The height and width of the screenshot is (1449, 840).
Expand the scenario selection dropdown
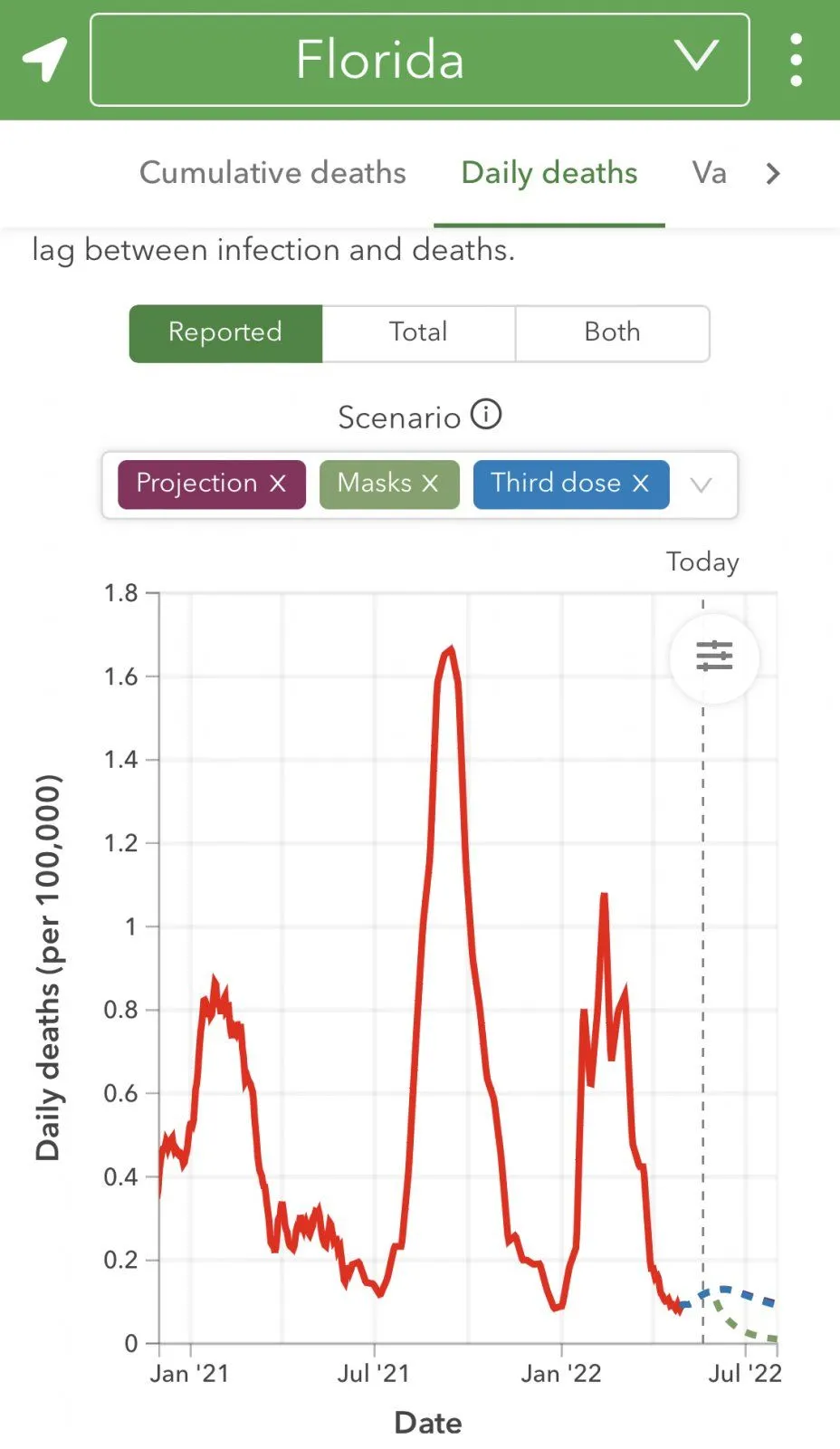701,485
